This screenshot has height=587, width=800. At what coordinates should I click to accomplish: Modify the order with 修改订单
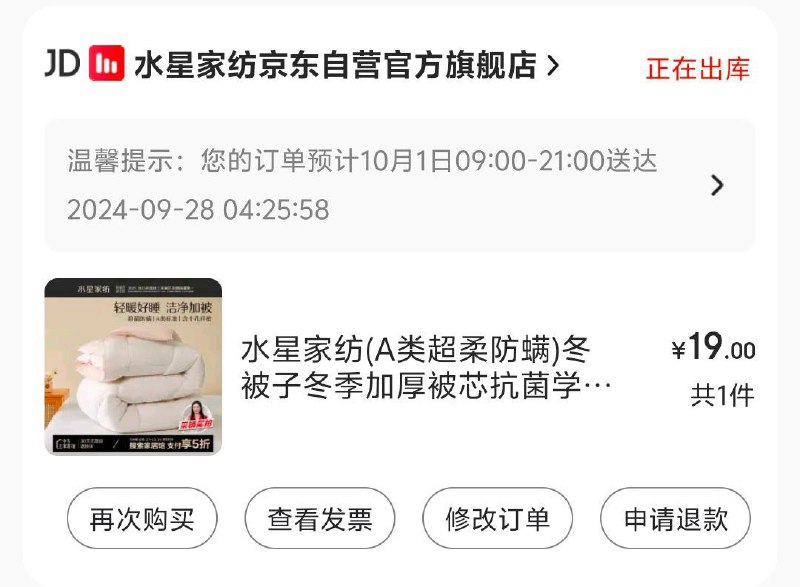pyautogui.click(x=497, y=519)
